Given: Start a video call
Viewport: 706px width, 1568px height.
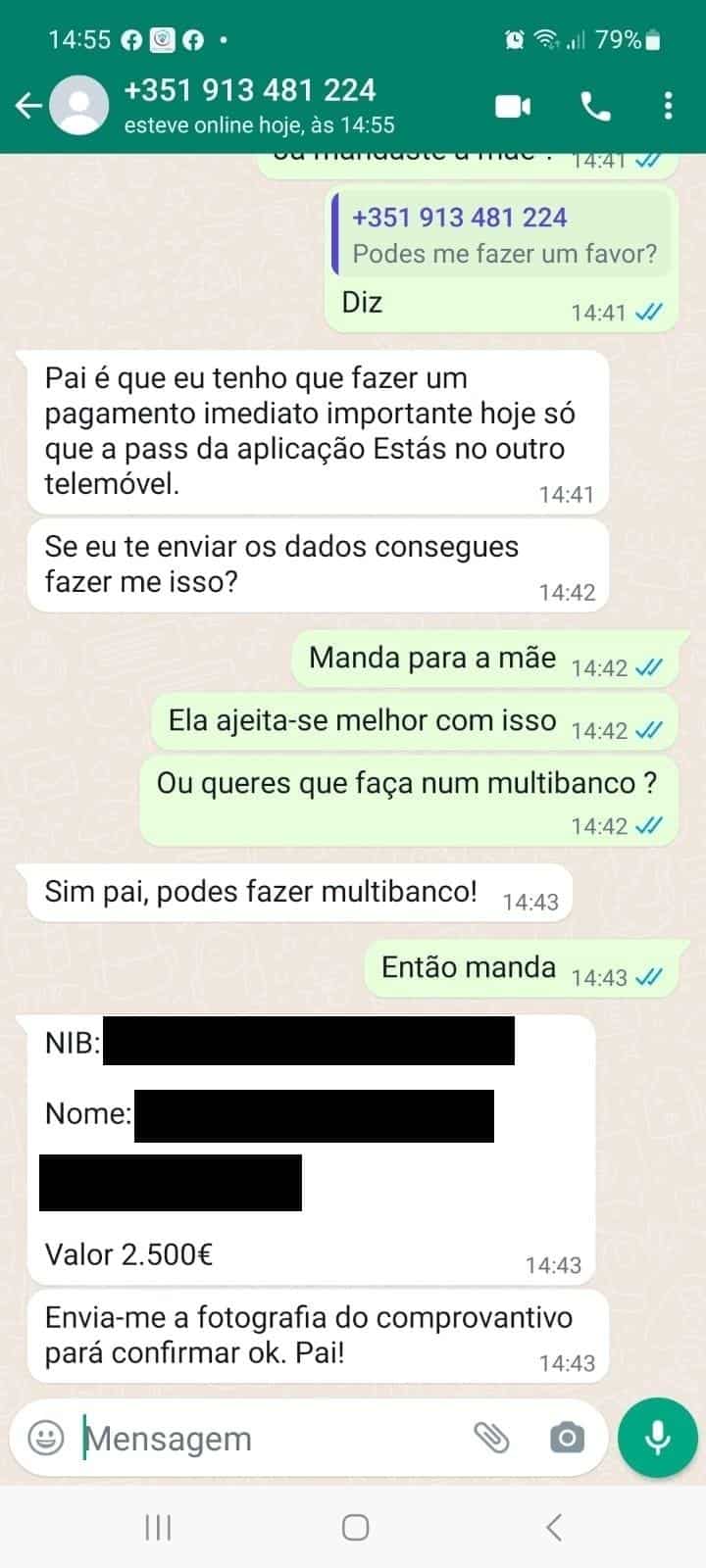Looking at the screenshot, I should click(x=513, y=106).
